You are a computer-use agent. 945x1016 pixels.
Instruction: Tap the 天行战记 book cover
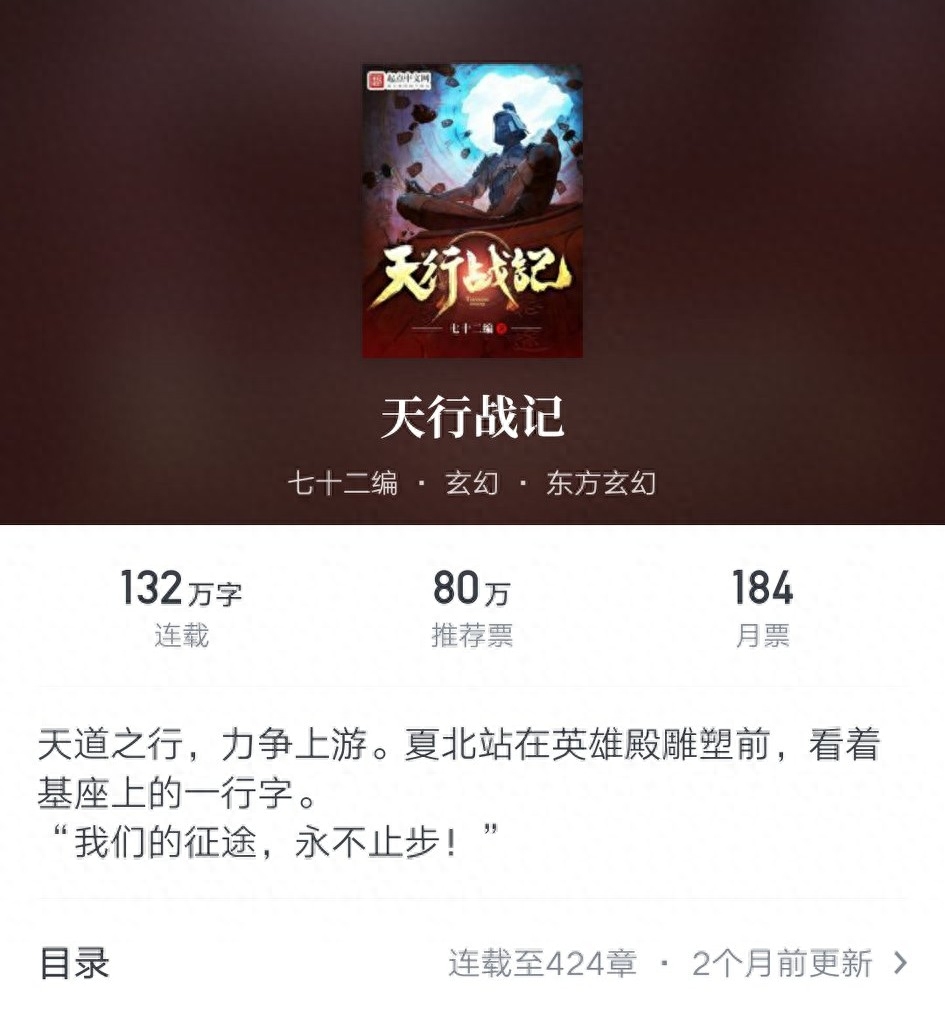(472, 211)
